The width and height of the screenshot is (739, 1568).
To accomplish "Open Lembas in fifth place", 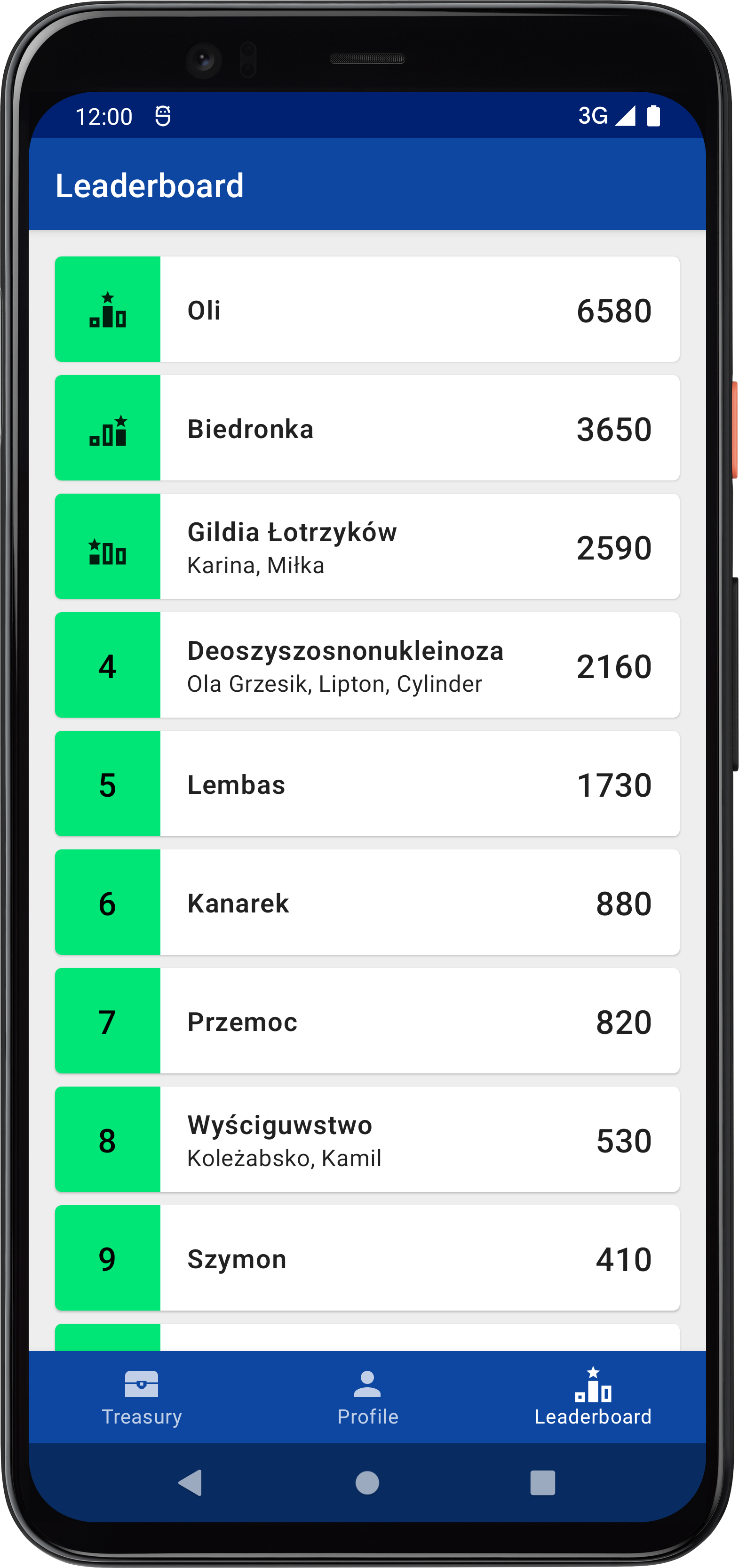I will (367, 784).
